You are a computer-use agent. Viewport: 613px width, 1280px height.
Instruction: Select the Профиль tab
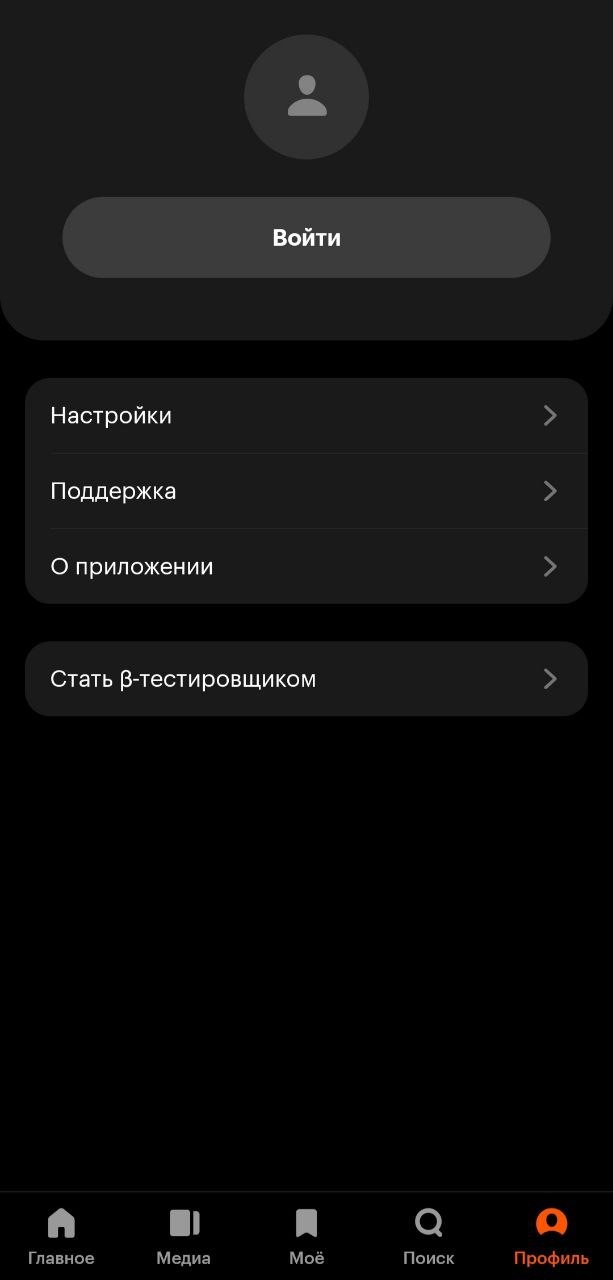tap(551, 1237)
